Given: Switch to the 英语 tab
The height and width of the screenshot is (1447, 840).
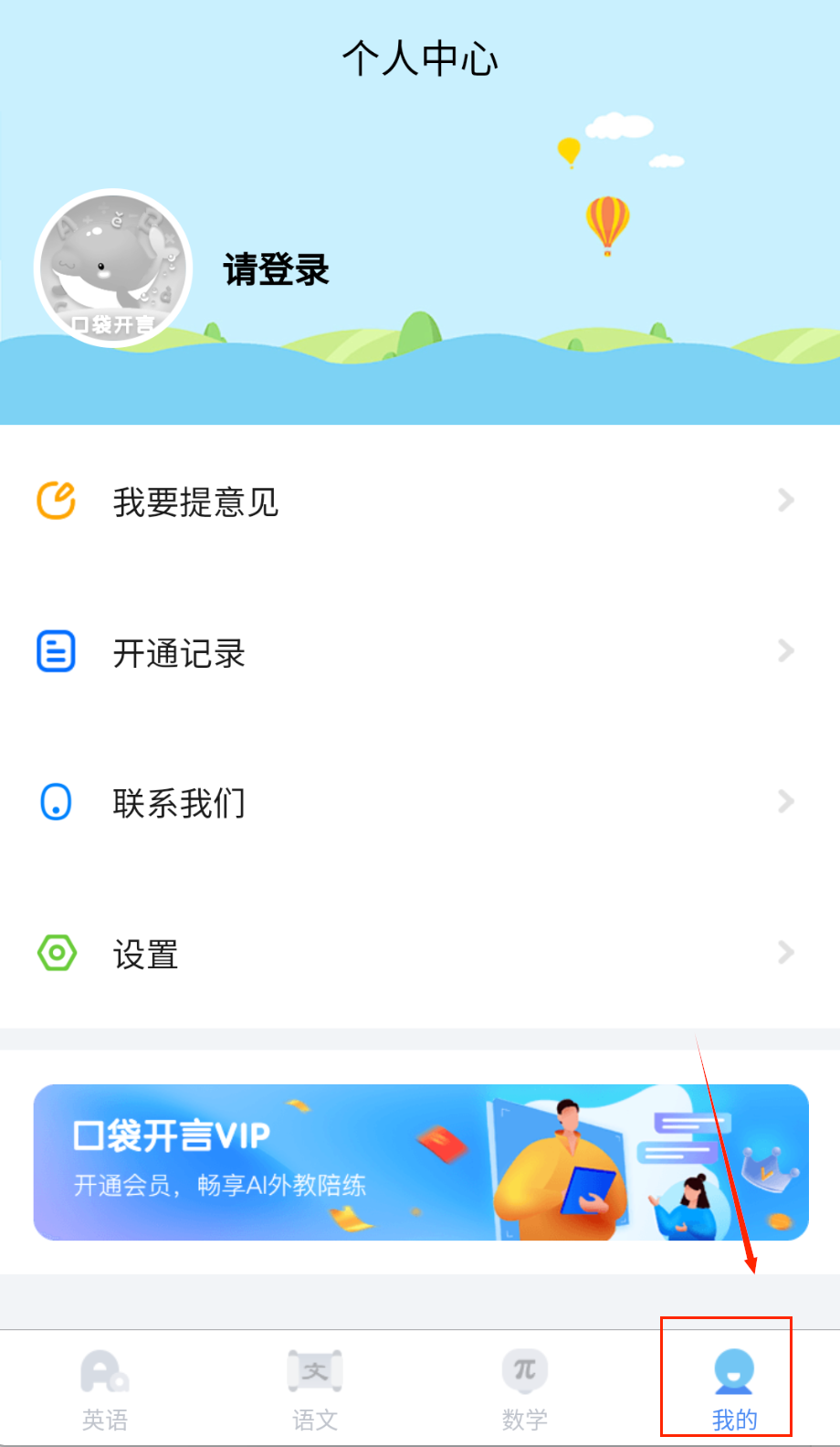Looking at the screenshot, I should 105,1389.
